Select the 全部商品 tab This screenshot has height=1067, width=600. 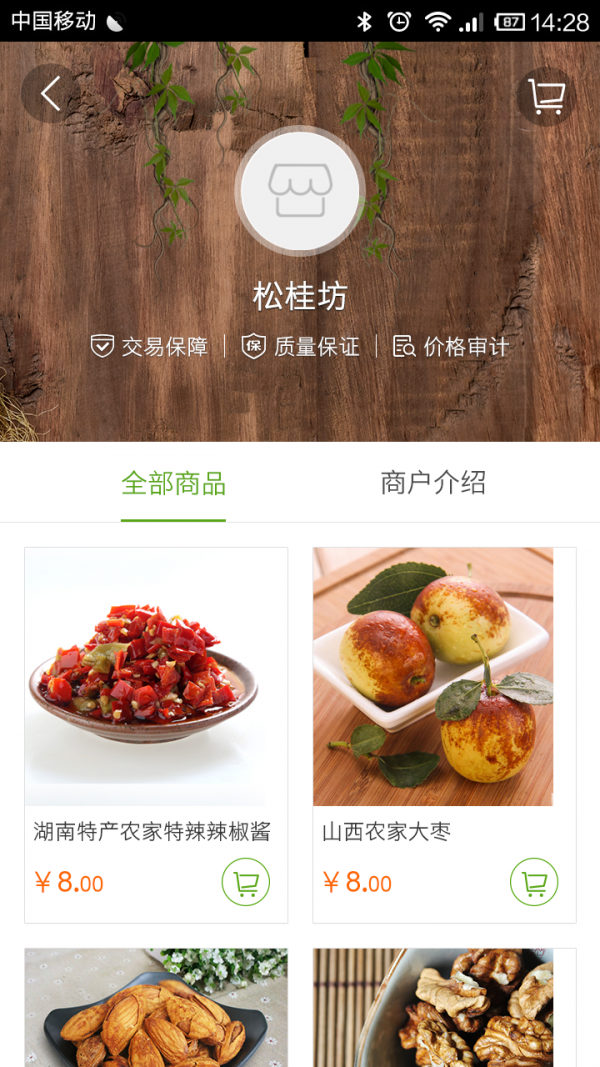[173, 484]
